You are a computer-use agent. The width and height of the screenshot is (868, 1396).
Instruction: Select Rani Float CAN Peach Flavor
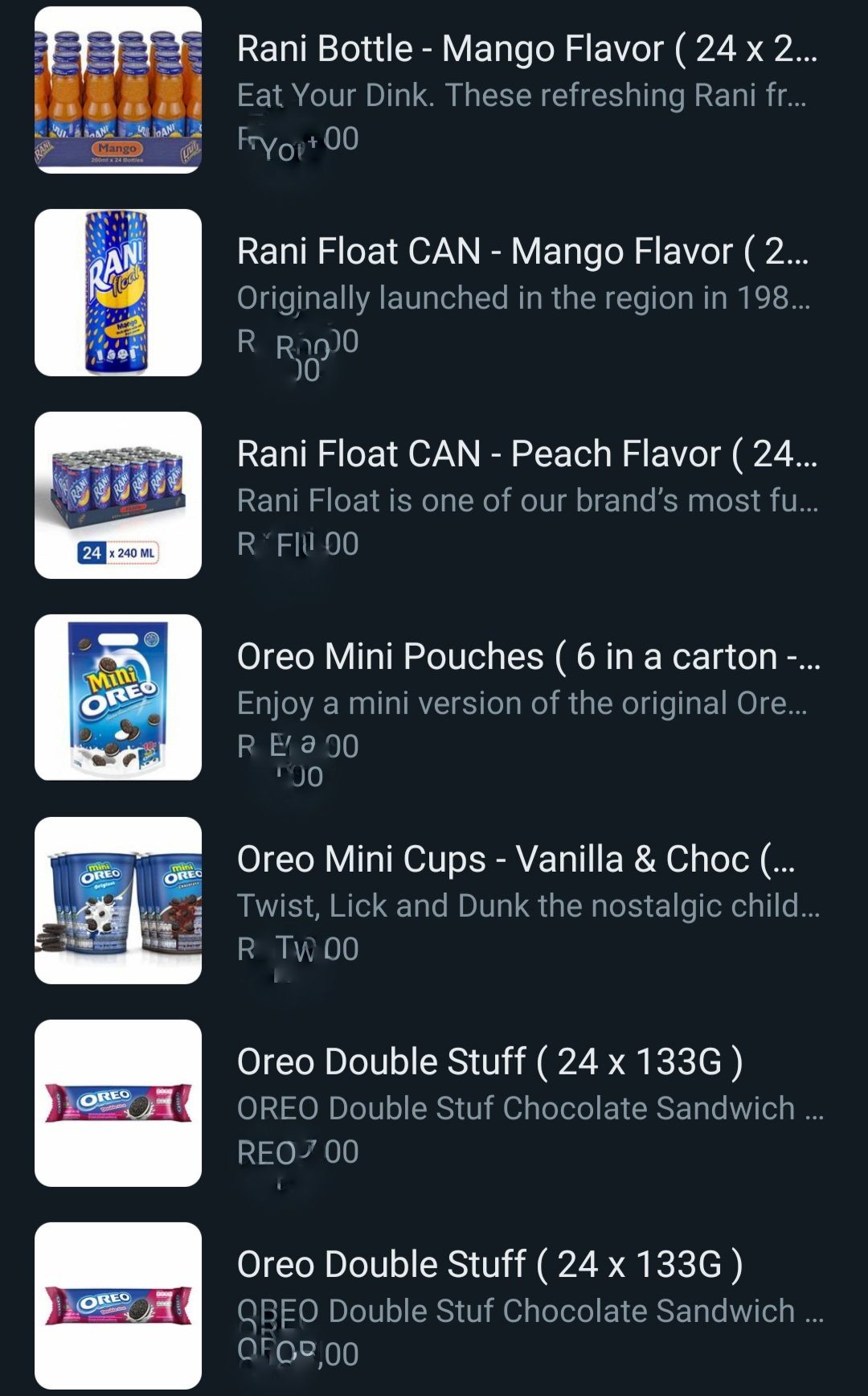[x=526, y=455]
